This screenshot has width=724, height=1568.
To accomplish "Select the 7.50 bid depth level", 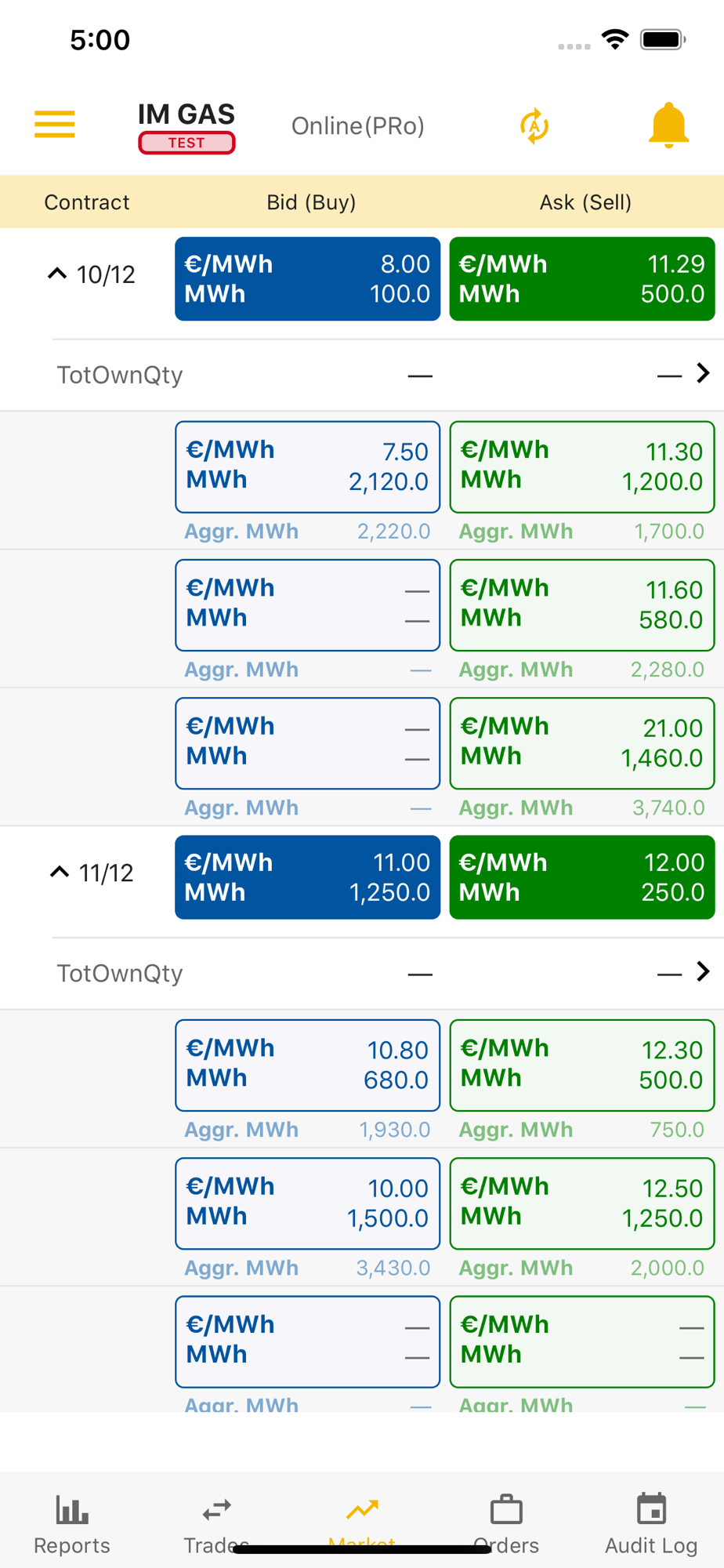I will pyautogui.click(x=307, y=466).
